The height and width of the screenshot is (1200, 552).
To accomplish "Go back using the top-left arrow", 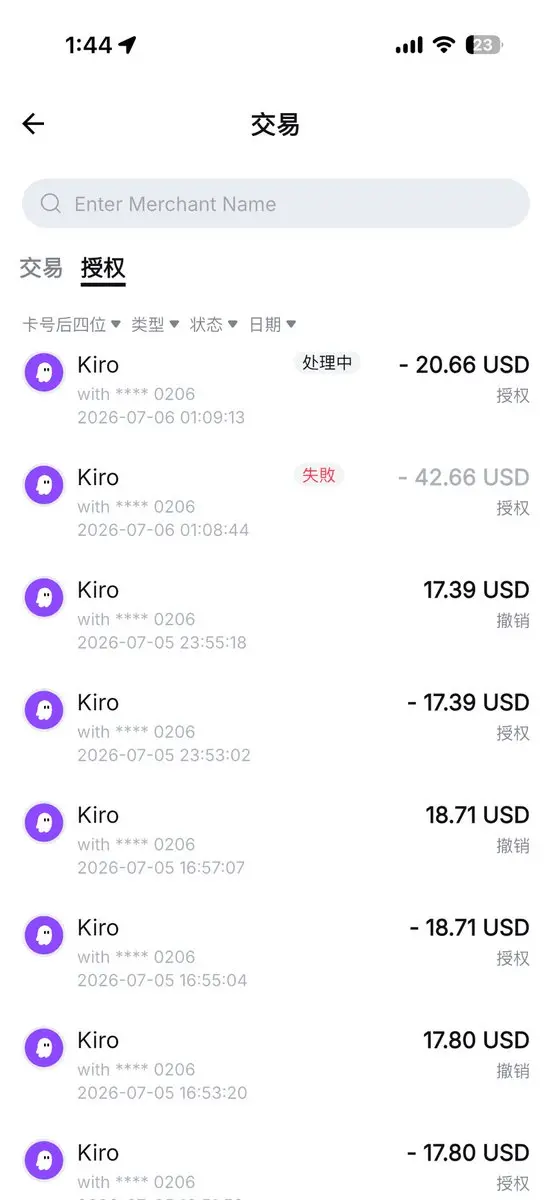I will point(34,124).
